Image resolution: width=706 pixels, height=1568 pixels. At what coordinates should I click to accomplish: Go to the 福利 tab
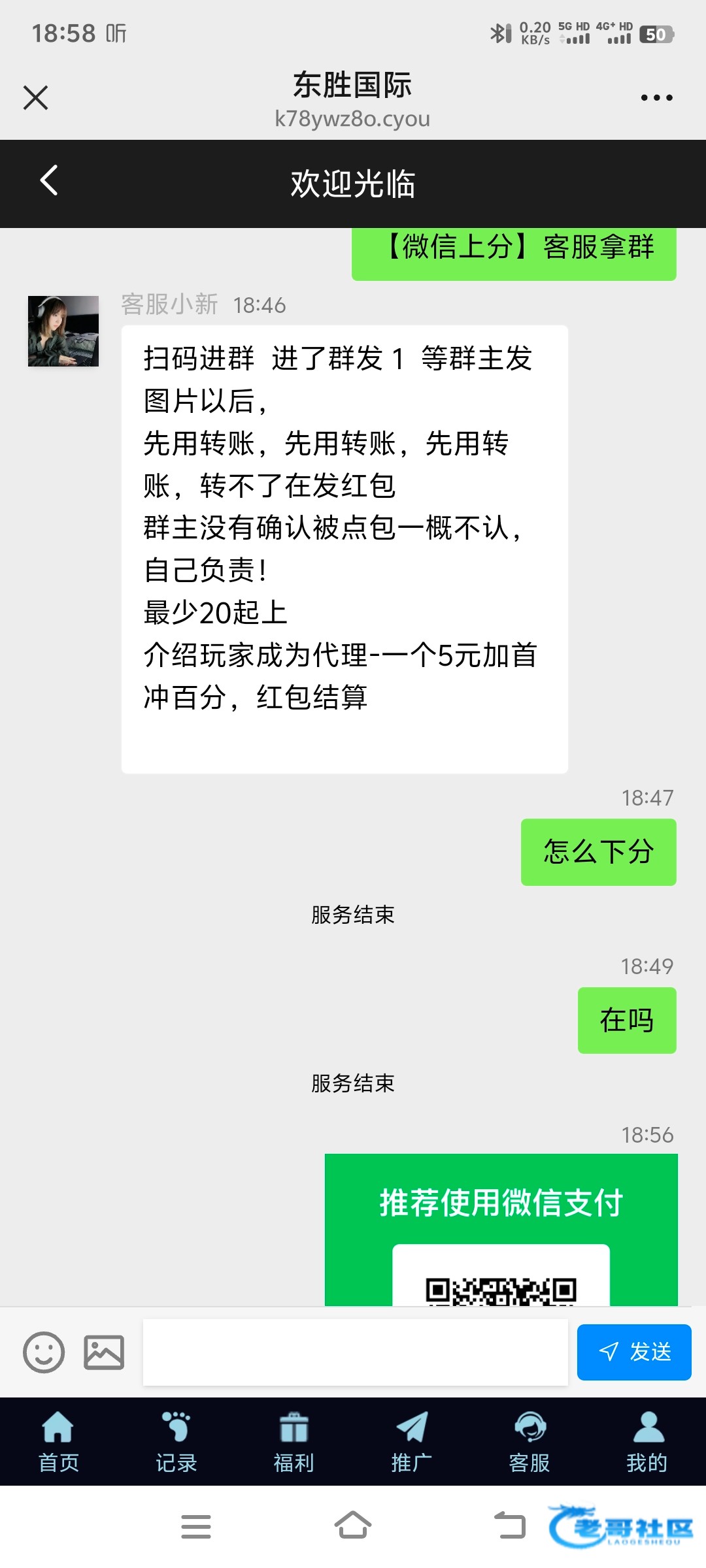pyautogui.click(x=294, y=1443)
